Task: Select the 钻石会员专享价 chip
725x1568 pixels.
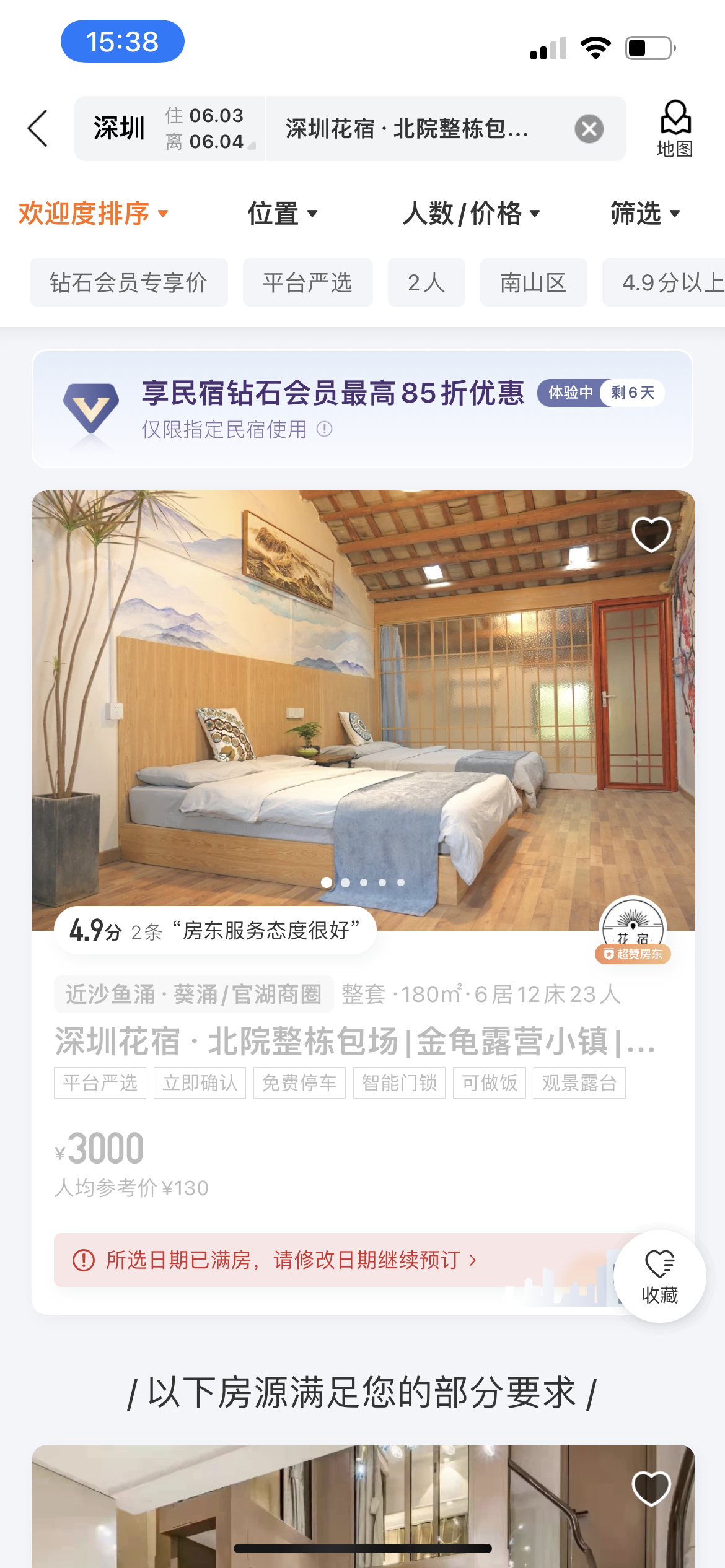Action: (x=128, y=283)
